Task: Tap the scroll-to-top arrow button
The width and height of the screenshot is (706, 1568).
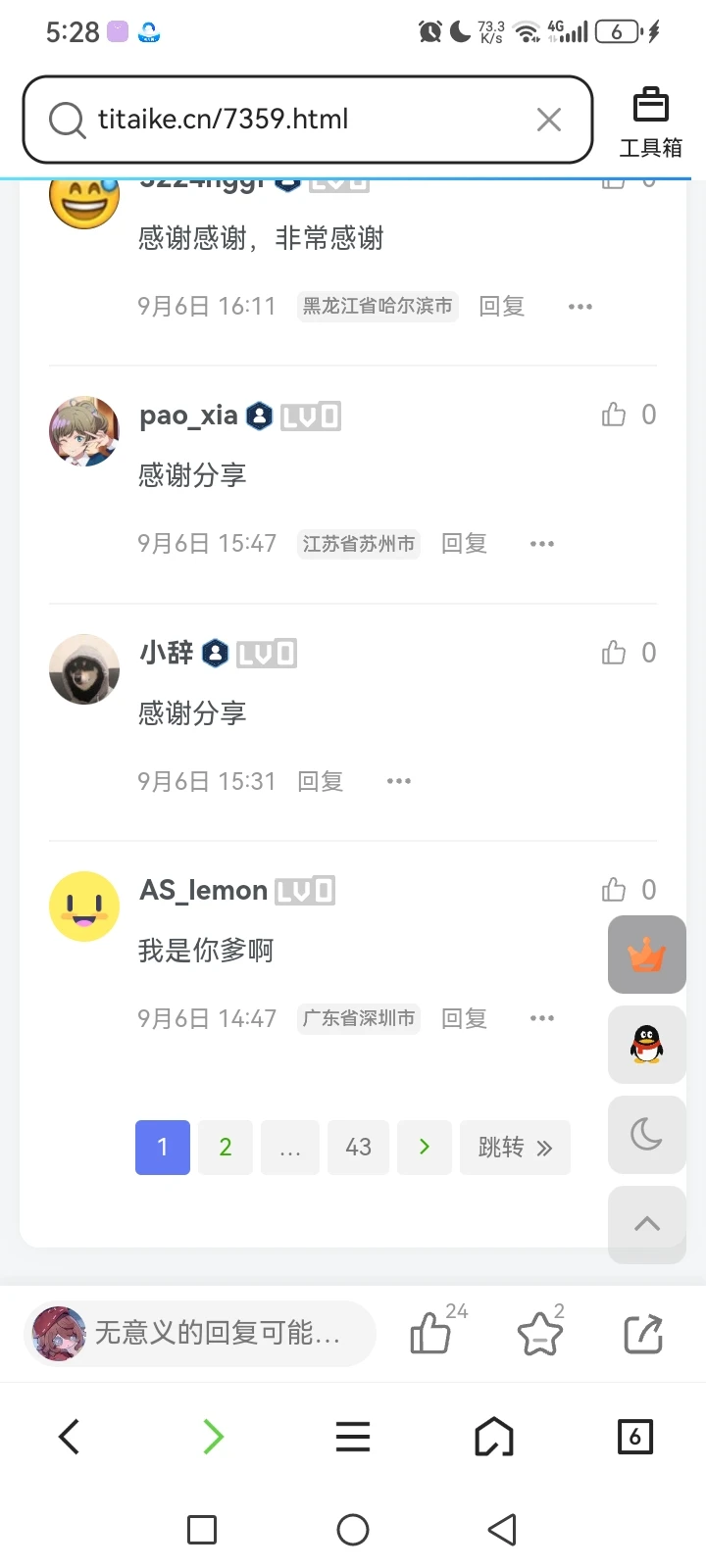Action: (646, 1224)
